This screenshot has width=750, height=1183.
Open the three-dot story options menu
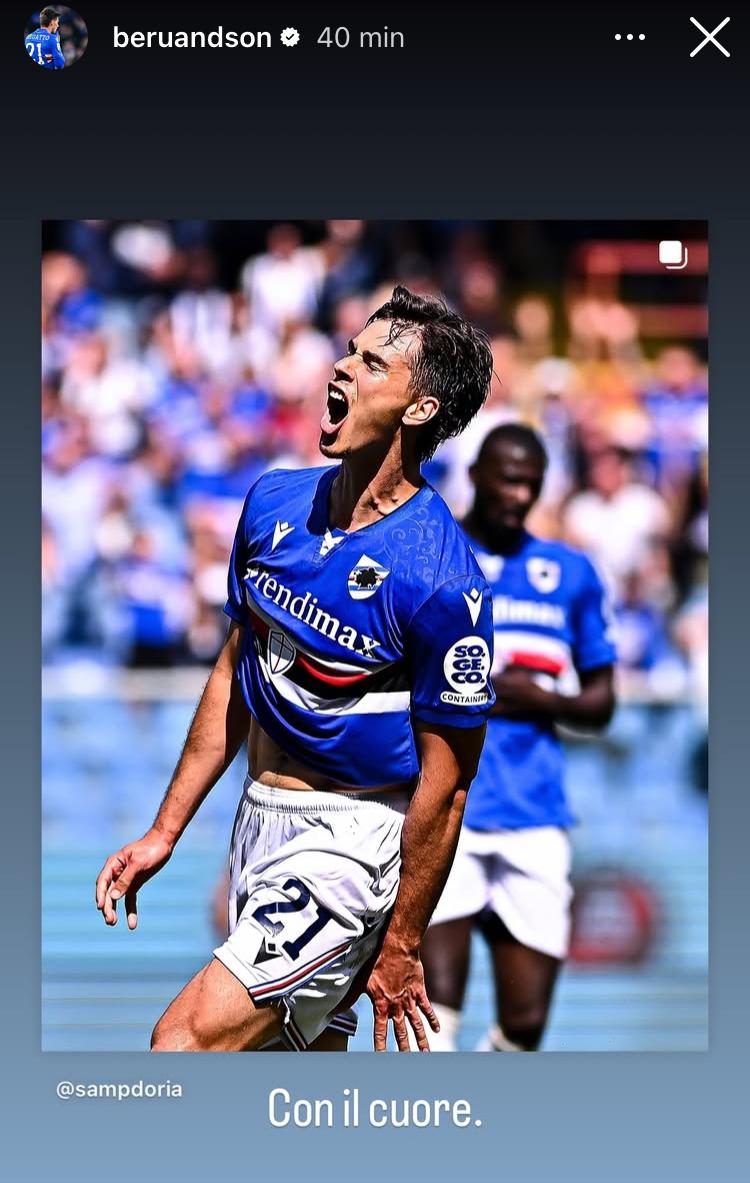629,38
